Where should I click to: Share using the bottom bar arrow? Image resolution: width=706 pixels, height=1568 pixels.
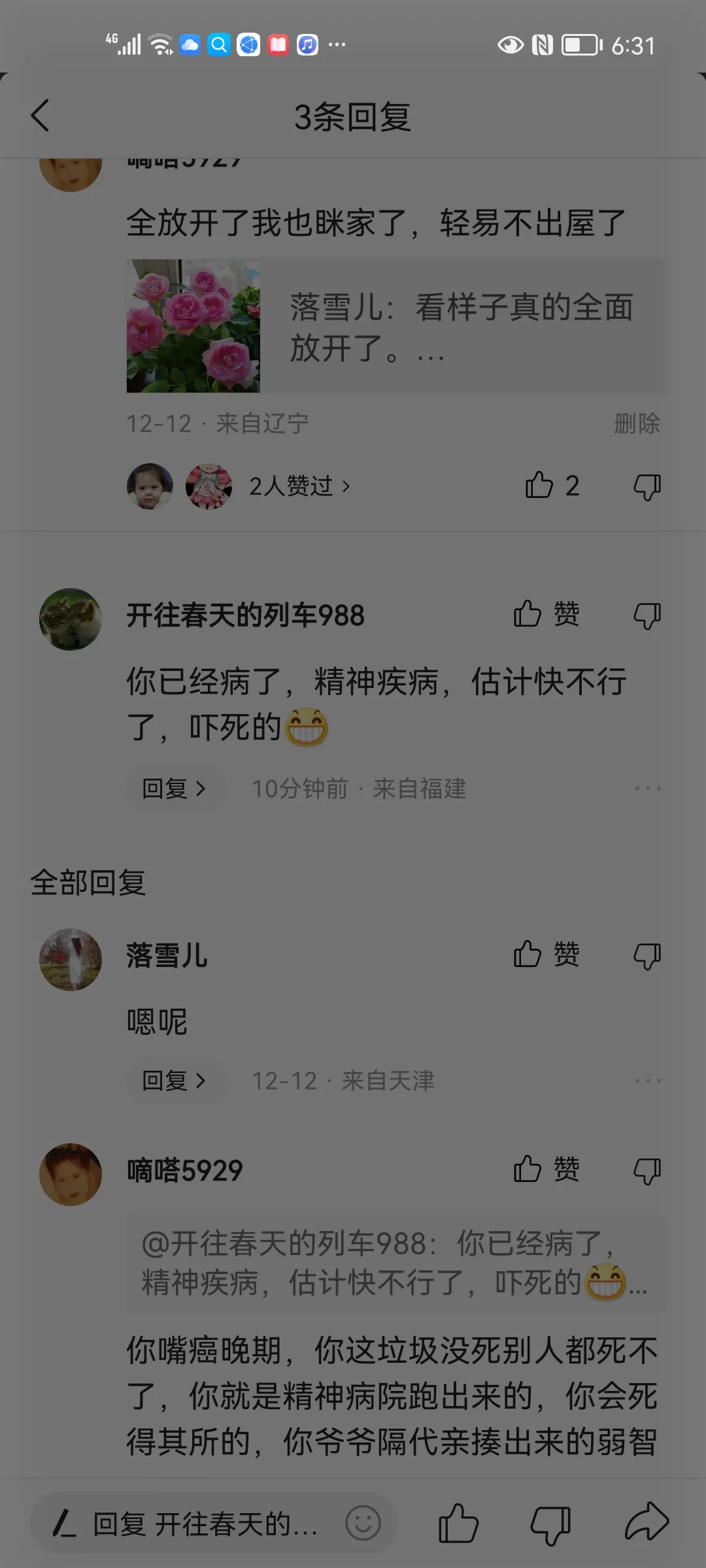click(646, 1522)
